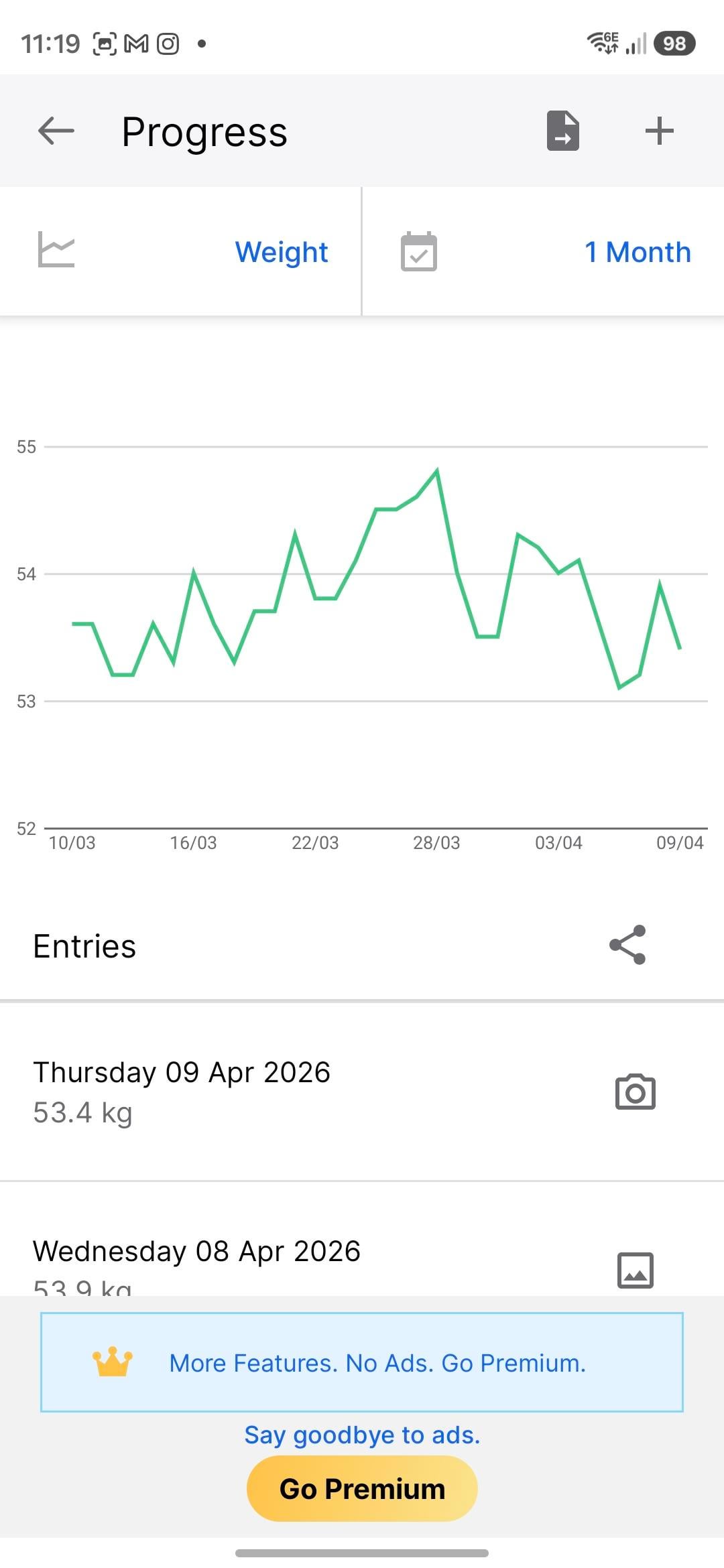Open the Wednesday 08 Apr 2026 entry
The height and width of the screenshot is (1568, 724).
268,1260
